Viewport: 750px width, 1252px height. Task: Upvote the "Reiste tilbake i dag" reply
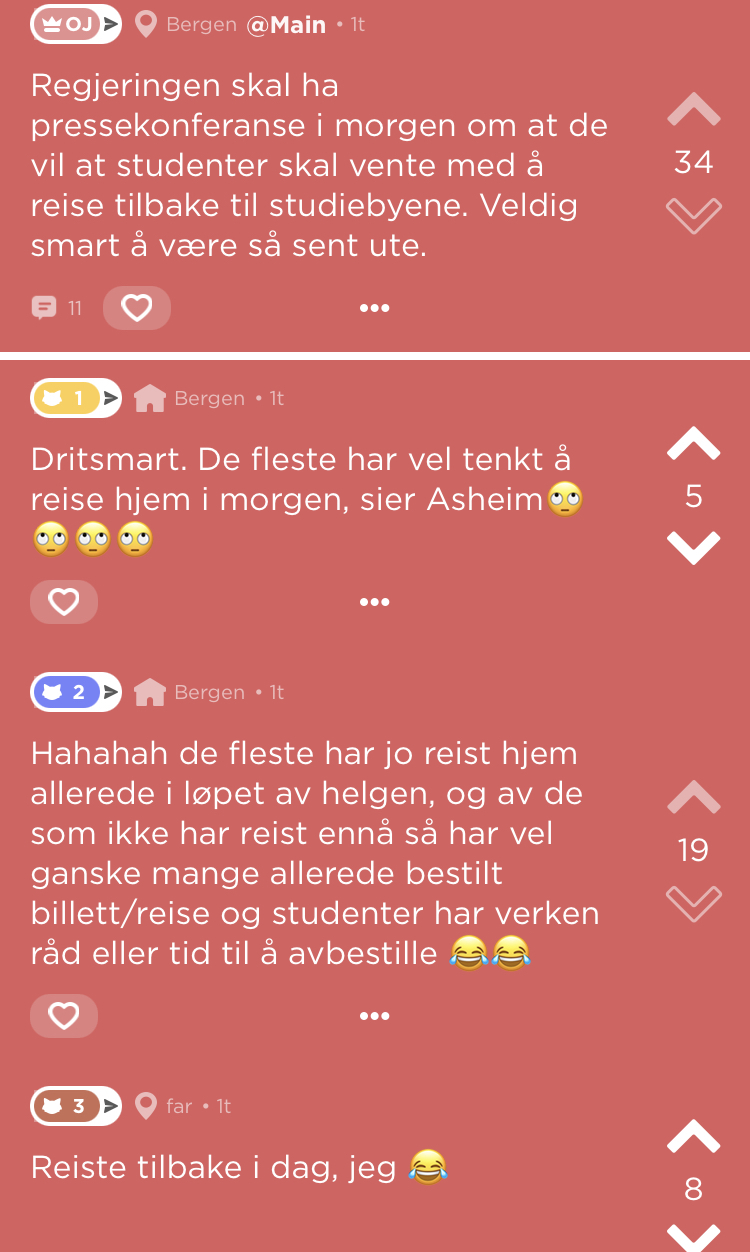(x=693, y=1136)
